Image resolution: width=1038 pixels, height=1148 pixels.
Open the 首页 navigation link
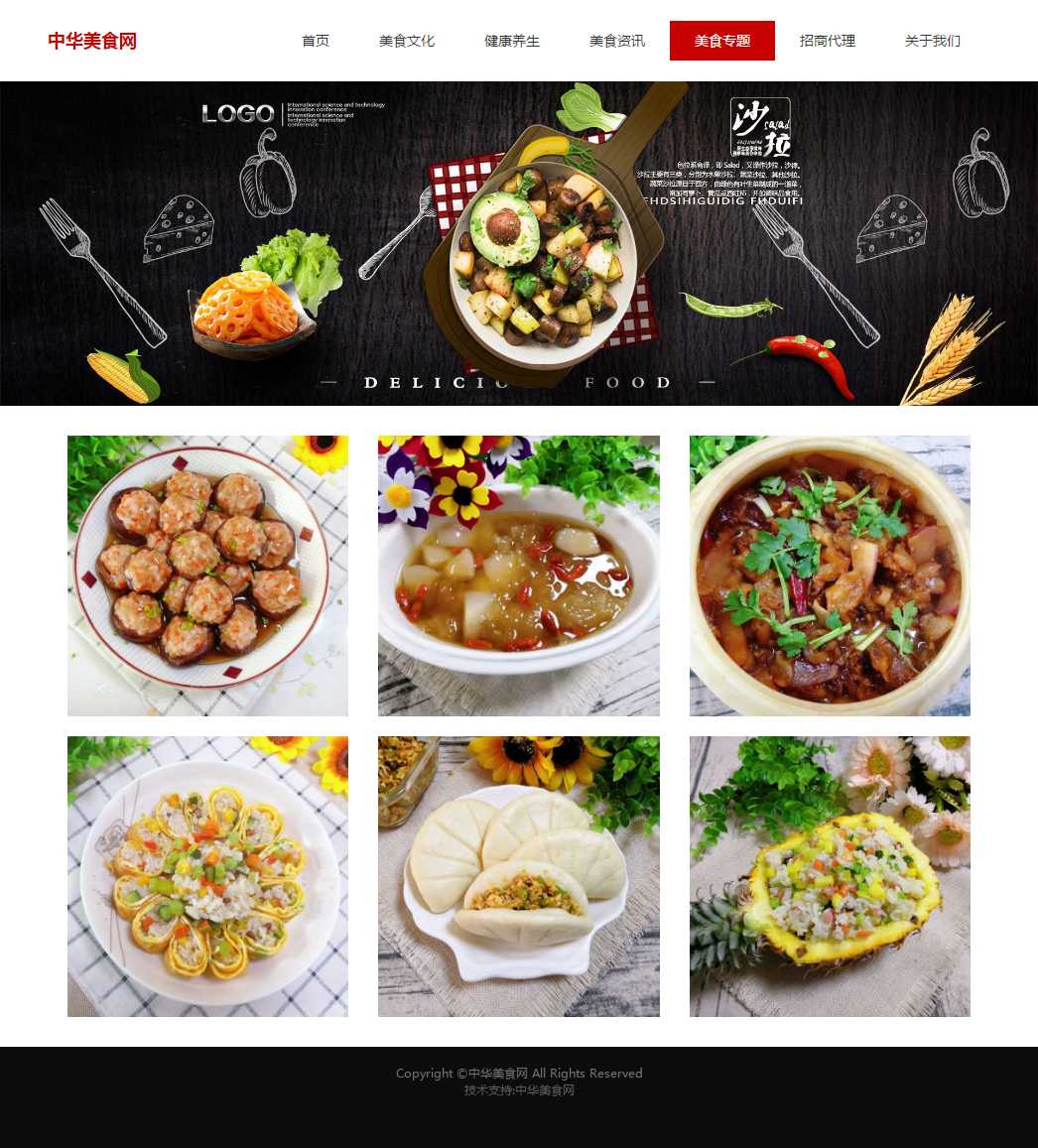(x=316, y=41)
